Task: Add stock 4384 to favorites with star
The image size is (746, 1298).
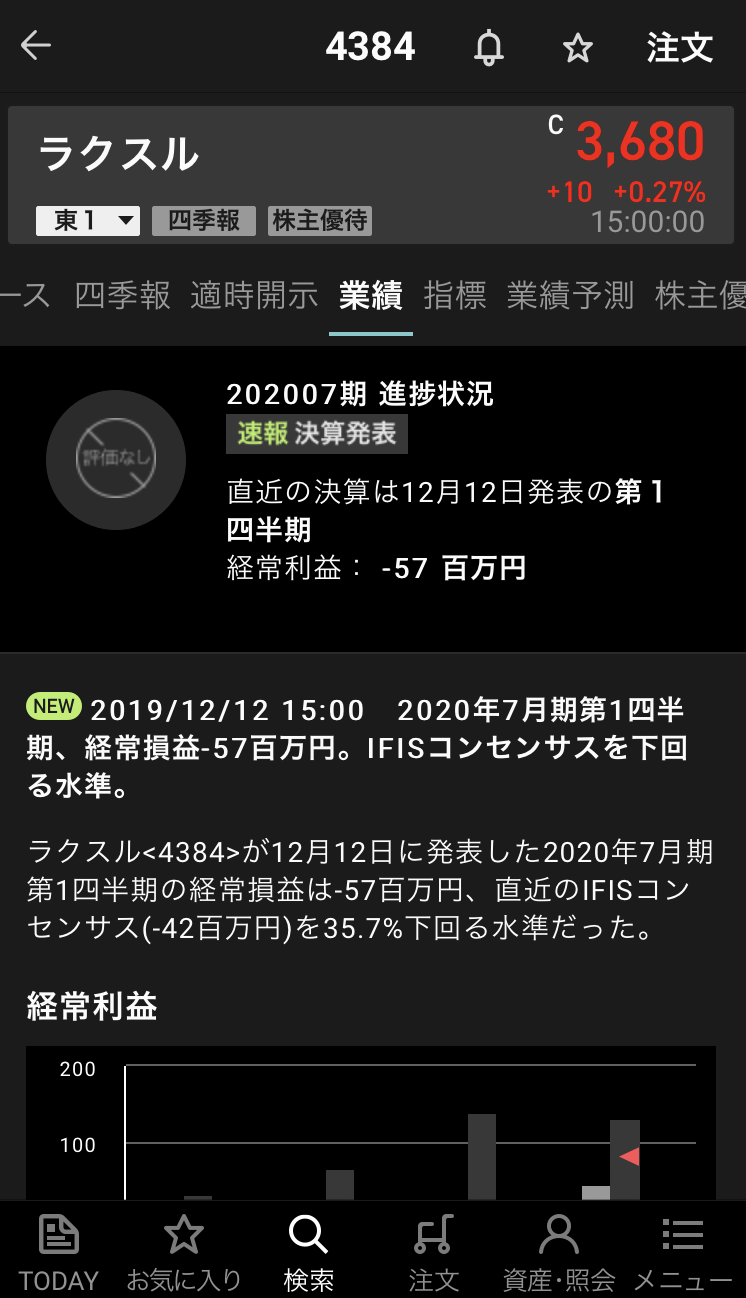Action: tap(578, 47)
